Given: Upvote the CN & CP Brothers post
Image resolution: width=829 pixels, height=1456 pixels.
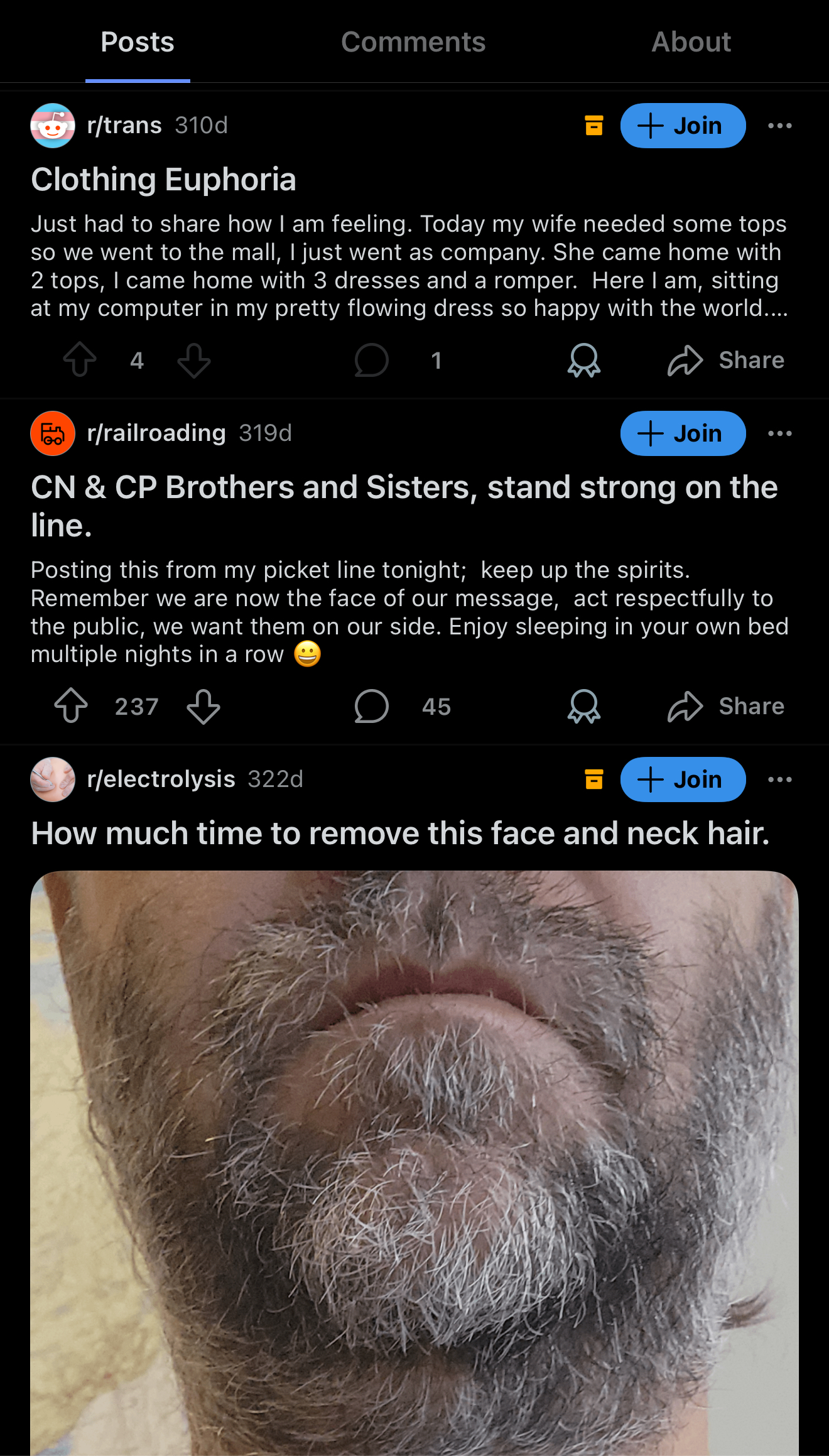Looking at the screenshot, I should [71, 706].
